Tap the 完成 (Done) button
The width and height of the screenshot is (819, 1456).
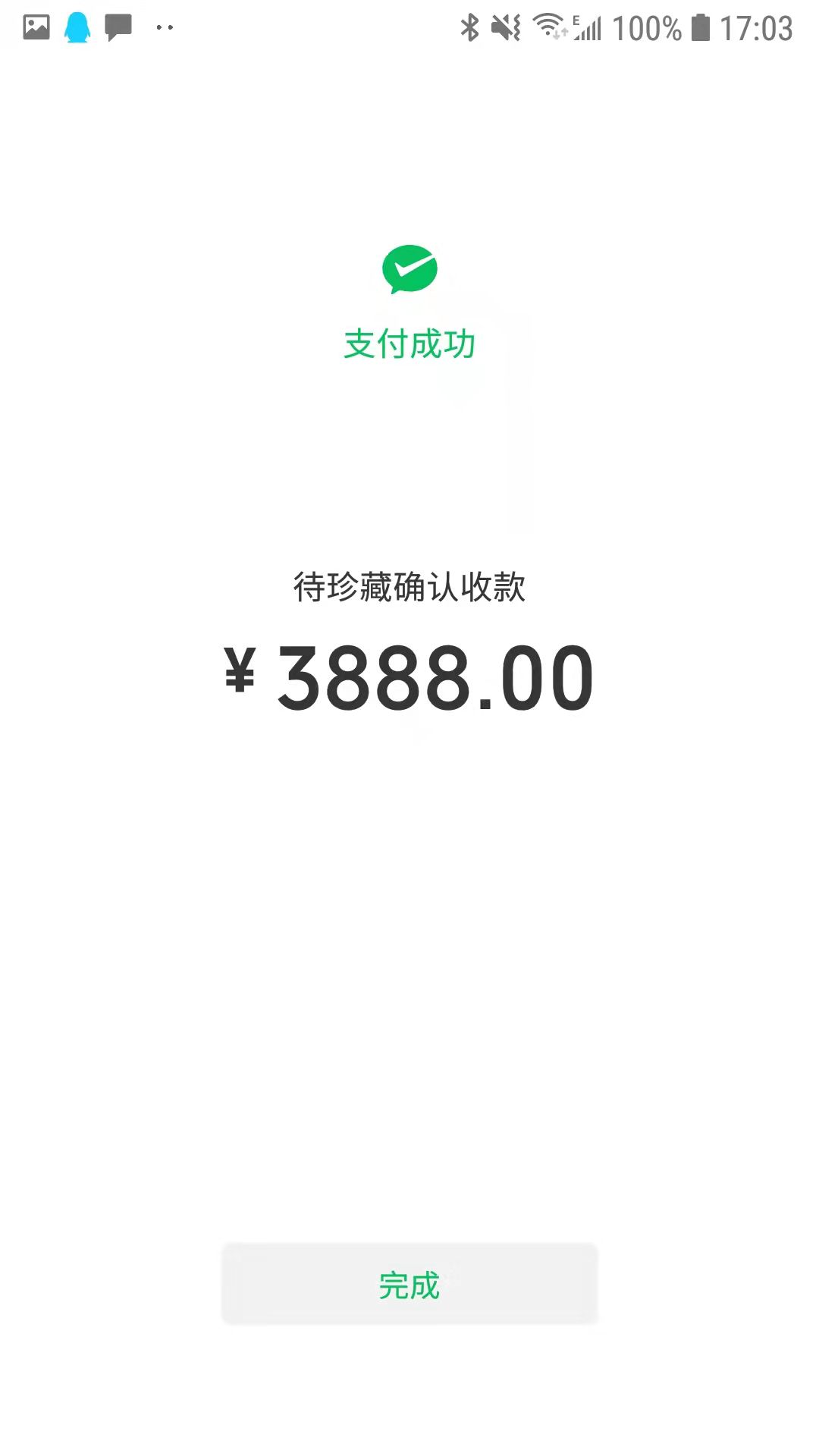tap(409, 1284)
